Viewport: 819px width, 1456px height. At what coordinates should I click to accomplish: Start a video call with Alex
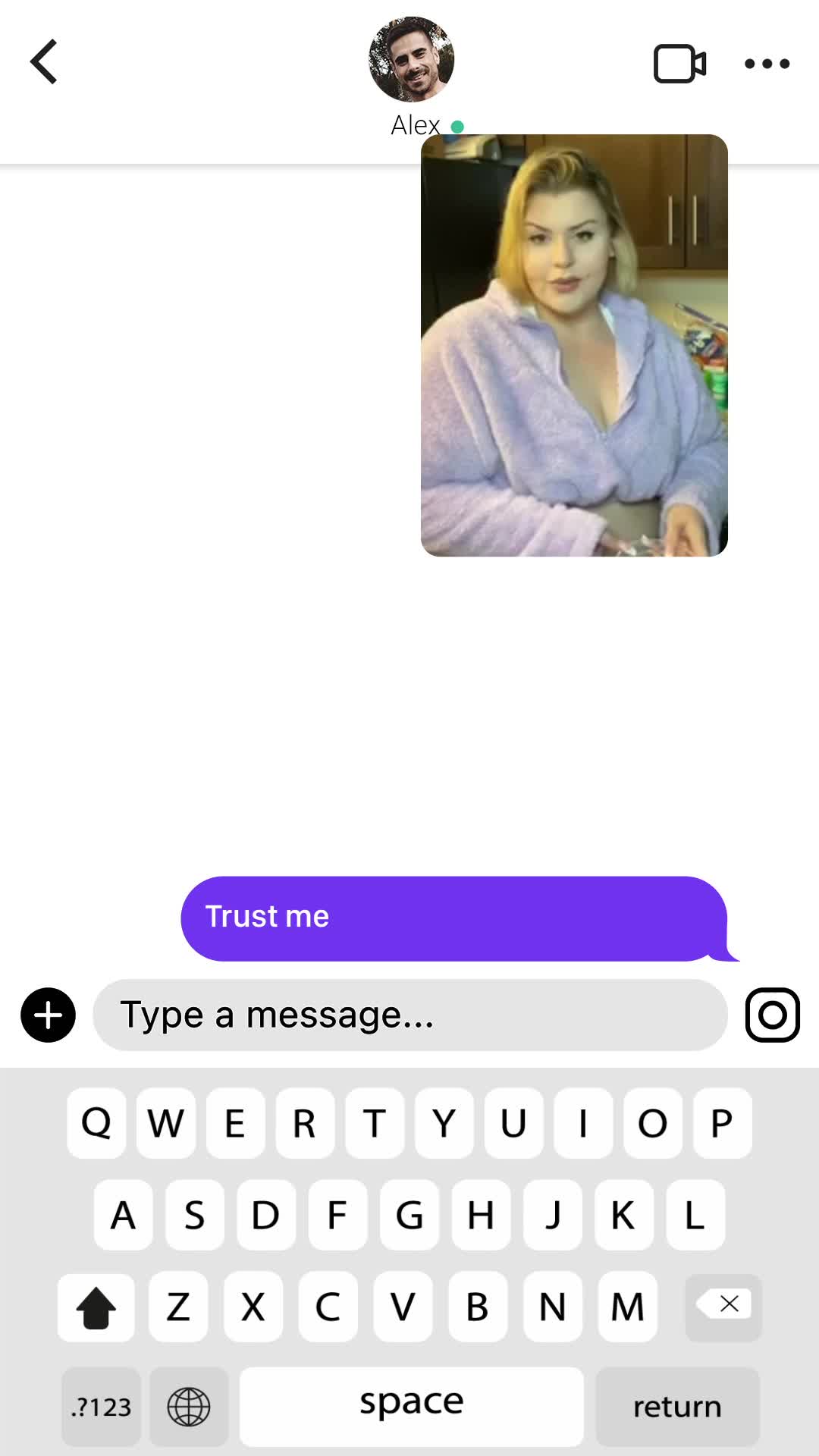tap(679, 64)
